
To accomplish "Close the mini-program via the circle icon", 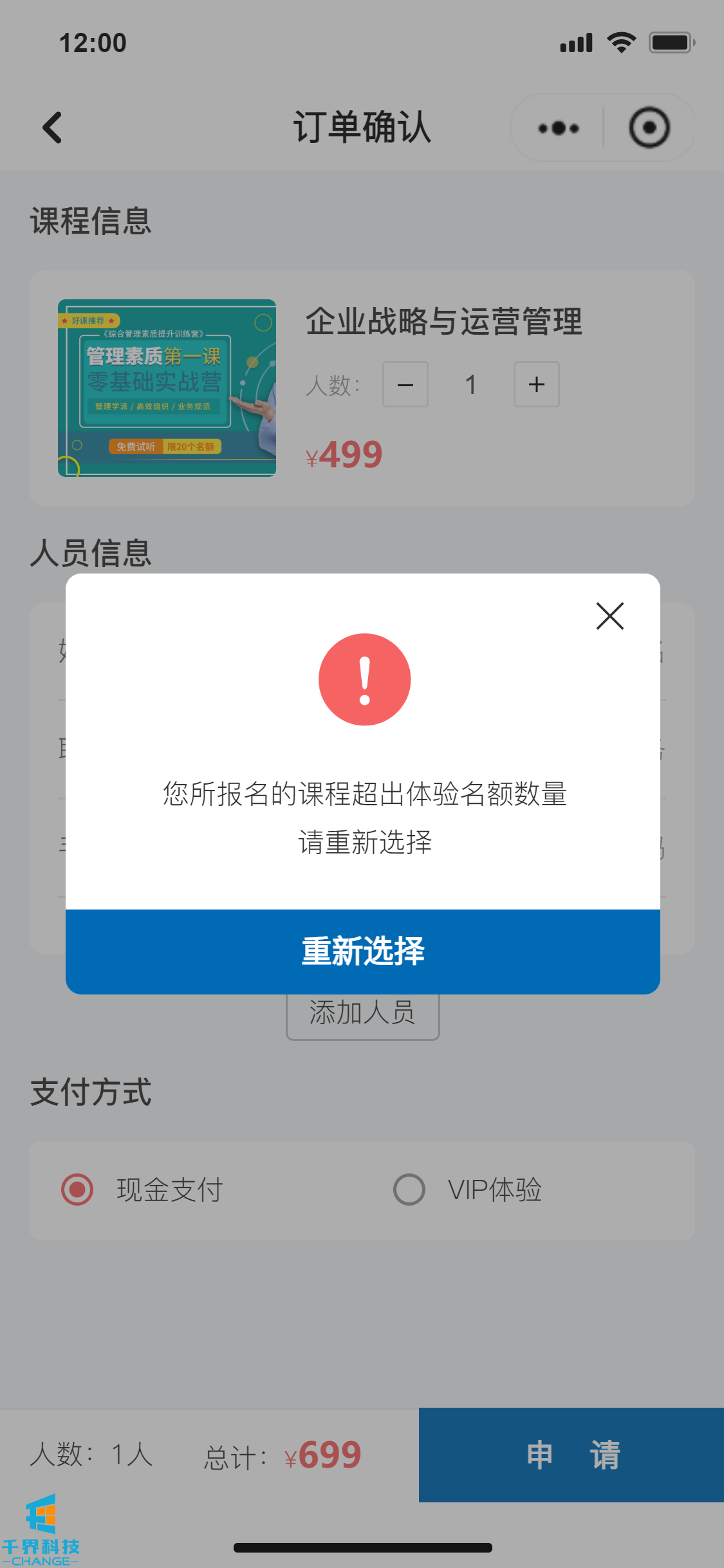I will point(649,128).
